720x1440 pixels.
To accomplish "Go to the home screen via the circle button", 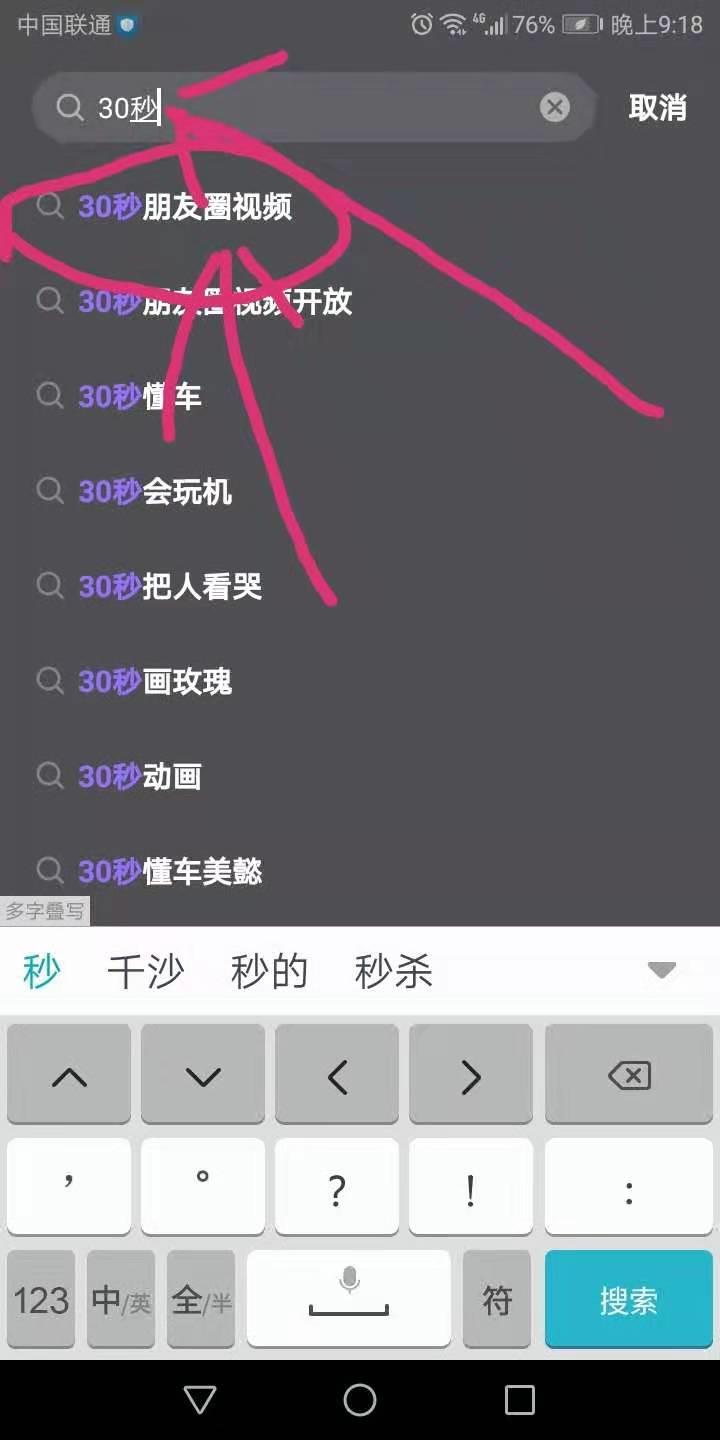I will point(360,1400).
